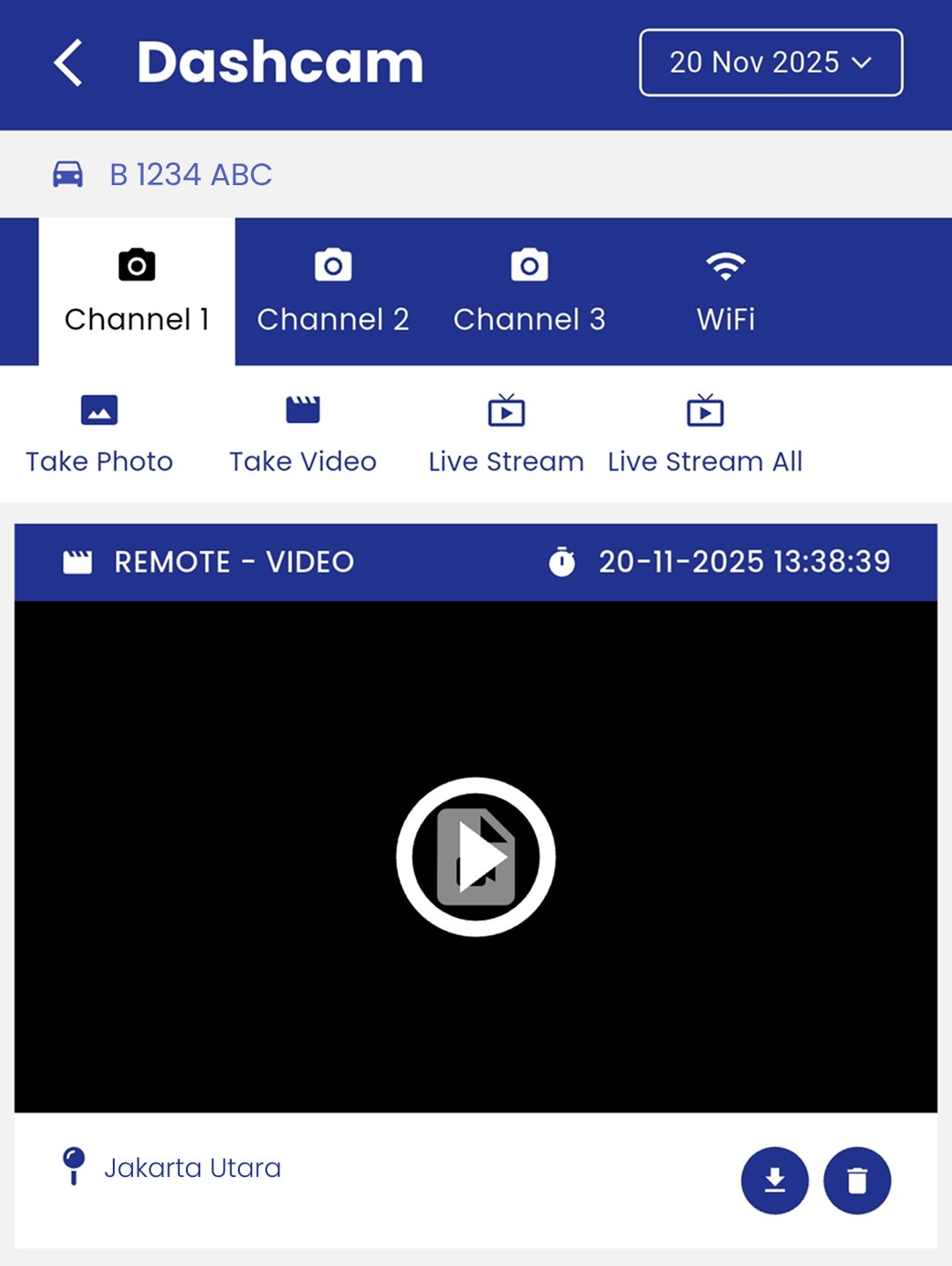
Task: Tap Take Video
Action: [302, 434]
